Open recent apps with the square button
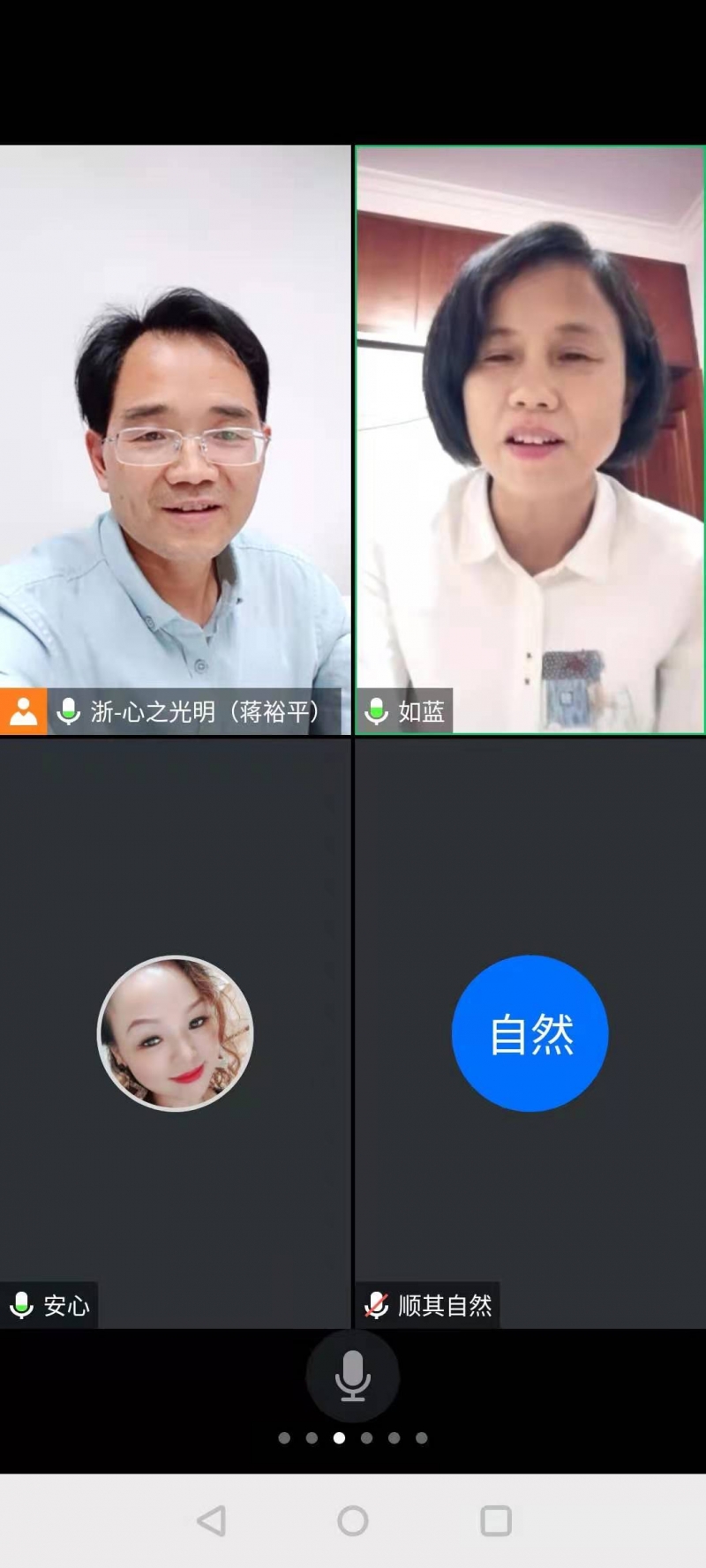Screen dimensions: 706x1568 click(495, 1520)
